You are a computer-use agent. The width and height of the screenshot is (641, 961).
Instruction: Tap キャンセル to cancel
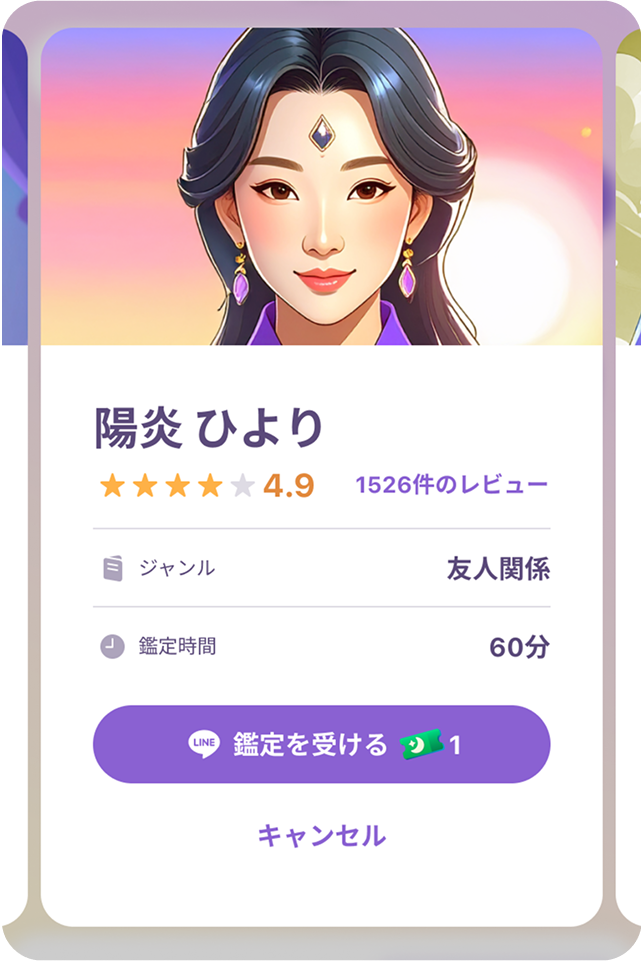point(321,836)
